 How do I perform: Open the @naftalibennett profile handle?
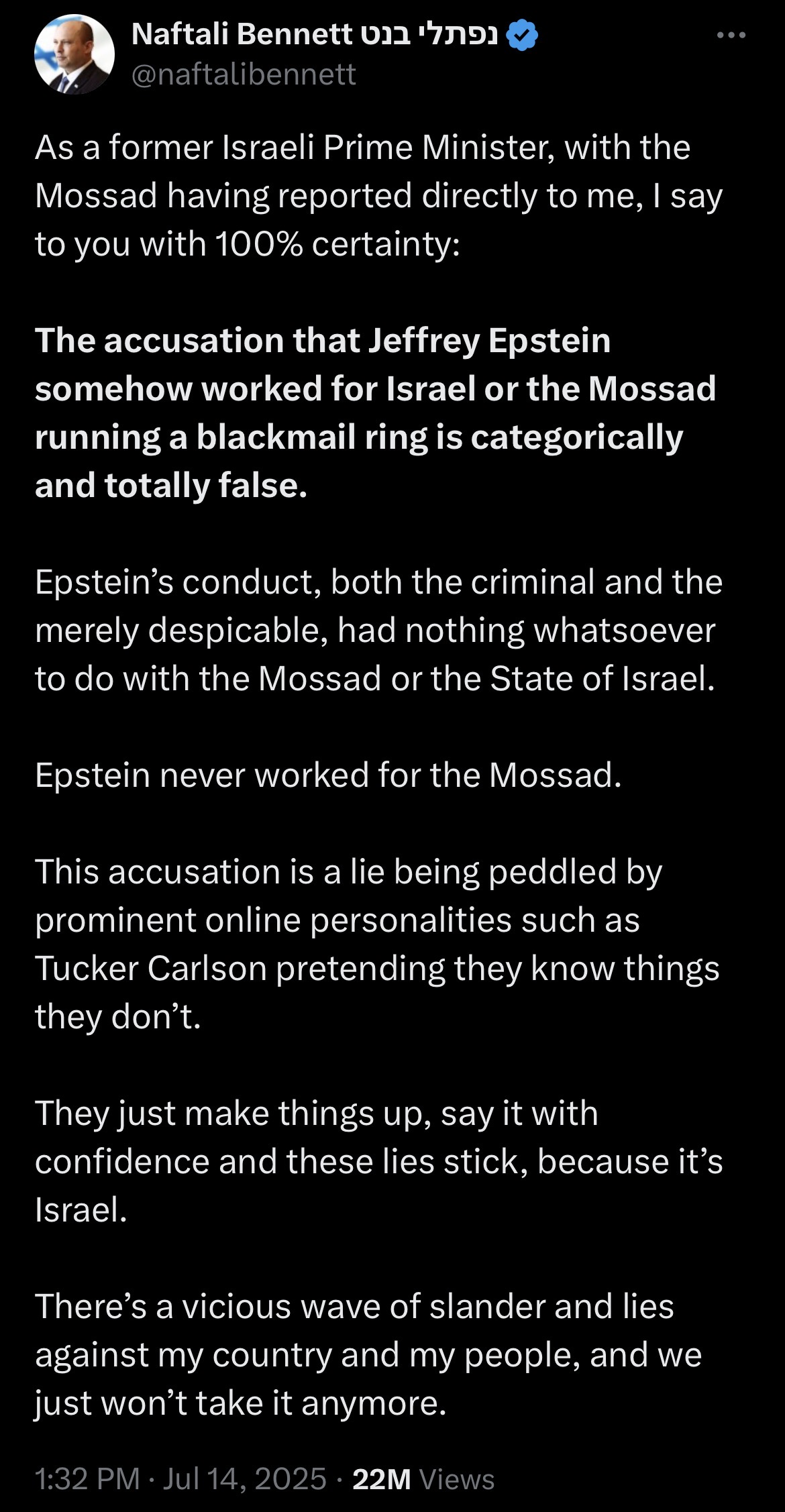click(x=244, y=74)
